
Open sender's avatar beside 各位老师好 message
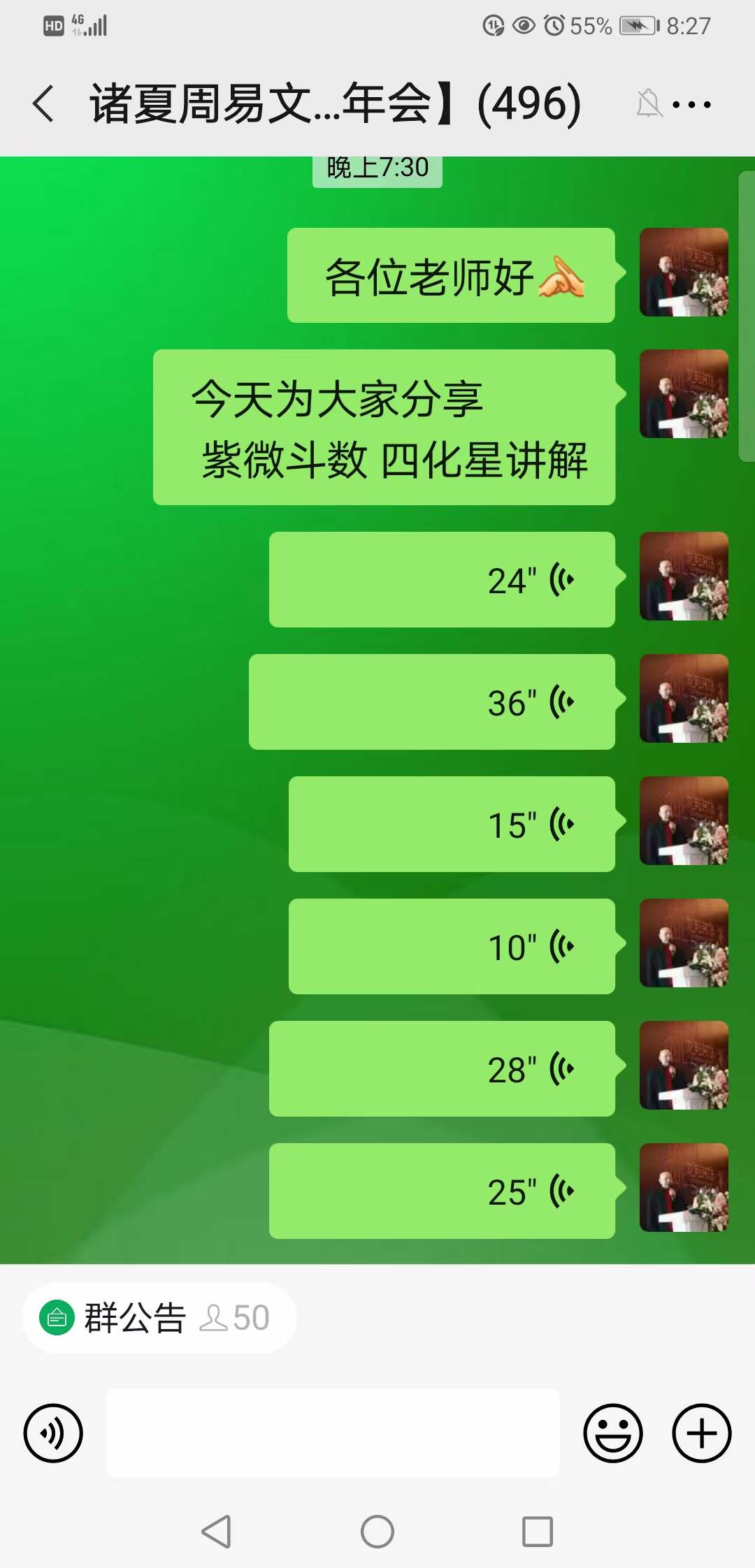[x=684, y=272]
